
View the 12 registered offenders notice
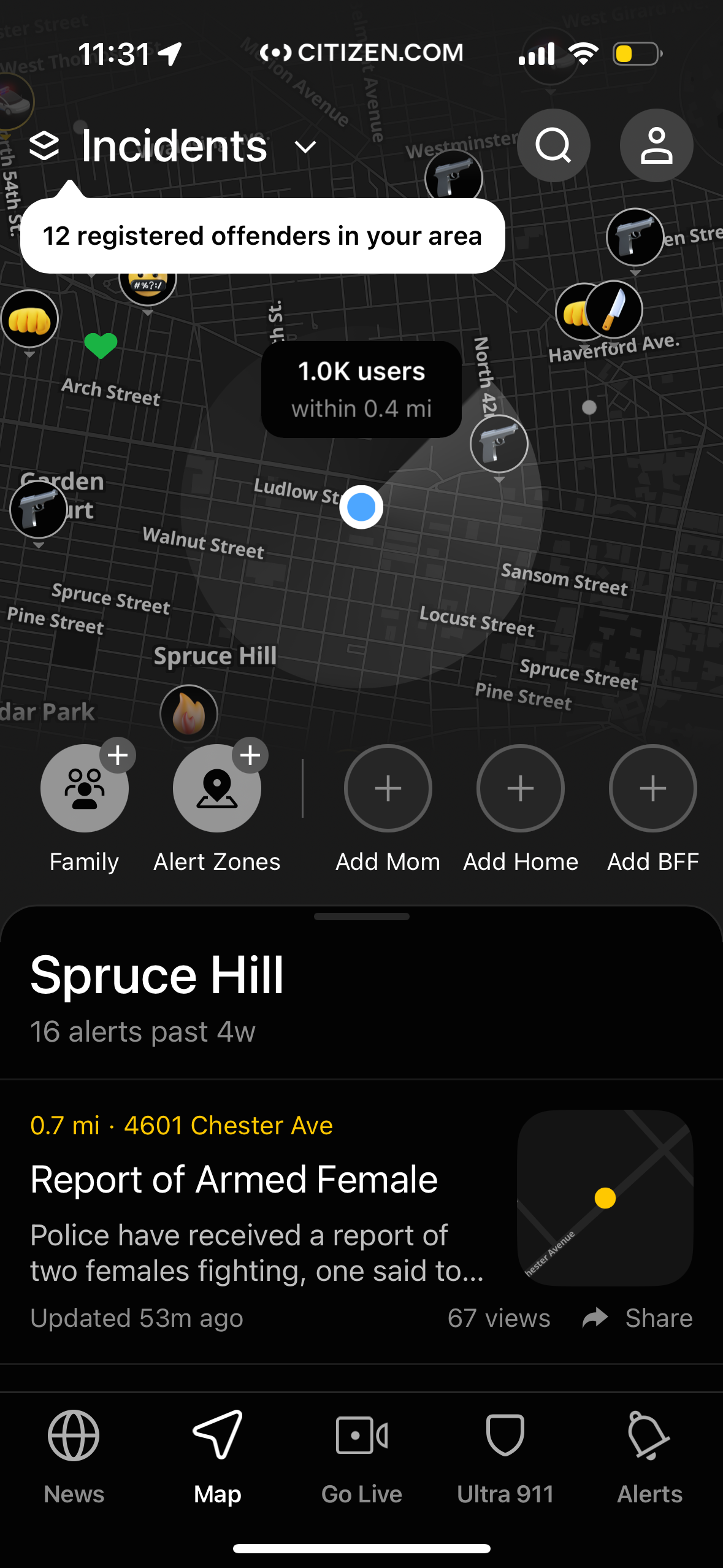pos(262,236)
